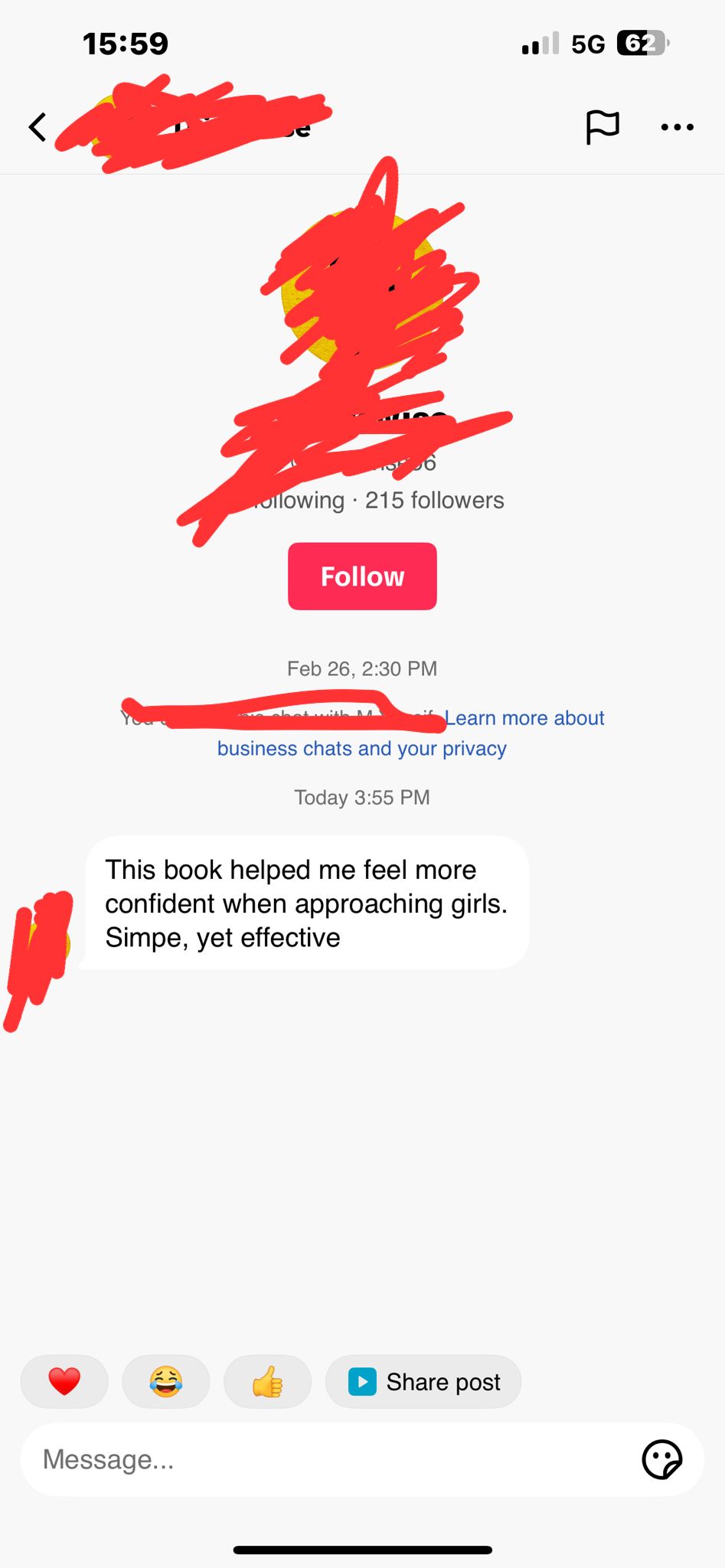
Task: Report this chat with the flag icon
Action: click(602, 127)
